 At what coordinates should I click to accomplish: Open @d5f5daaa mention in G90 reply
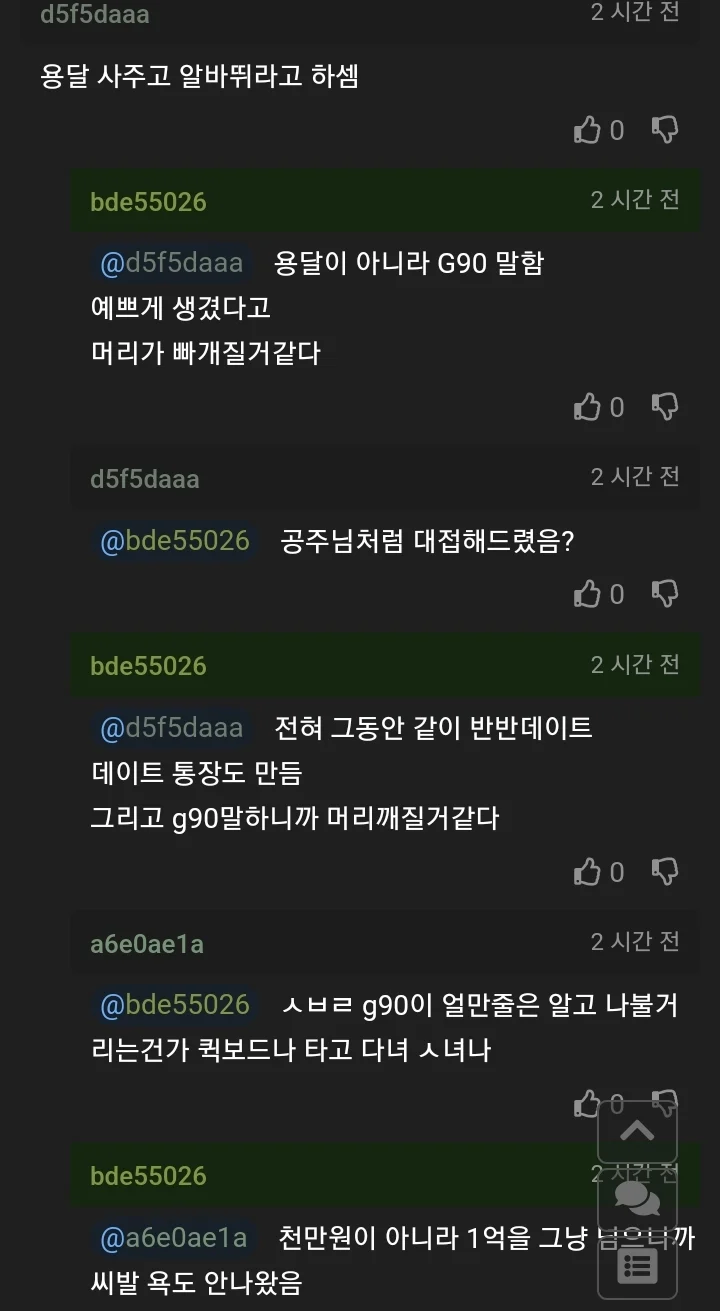172,264
